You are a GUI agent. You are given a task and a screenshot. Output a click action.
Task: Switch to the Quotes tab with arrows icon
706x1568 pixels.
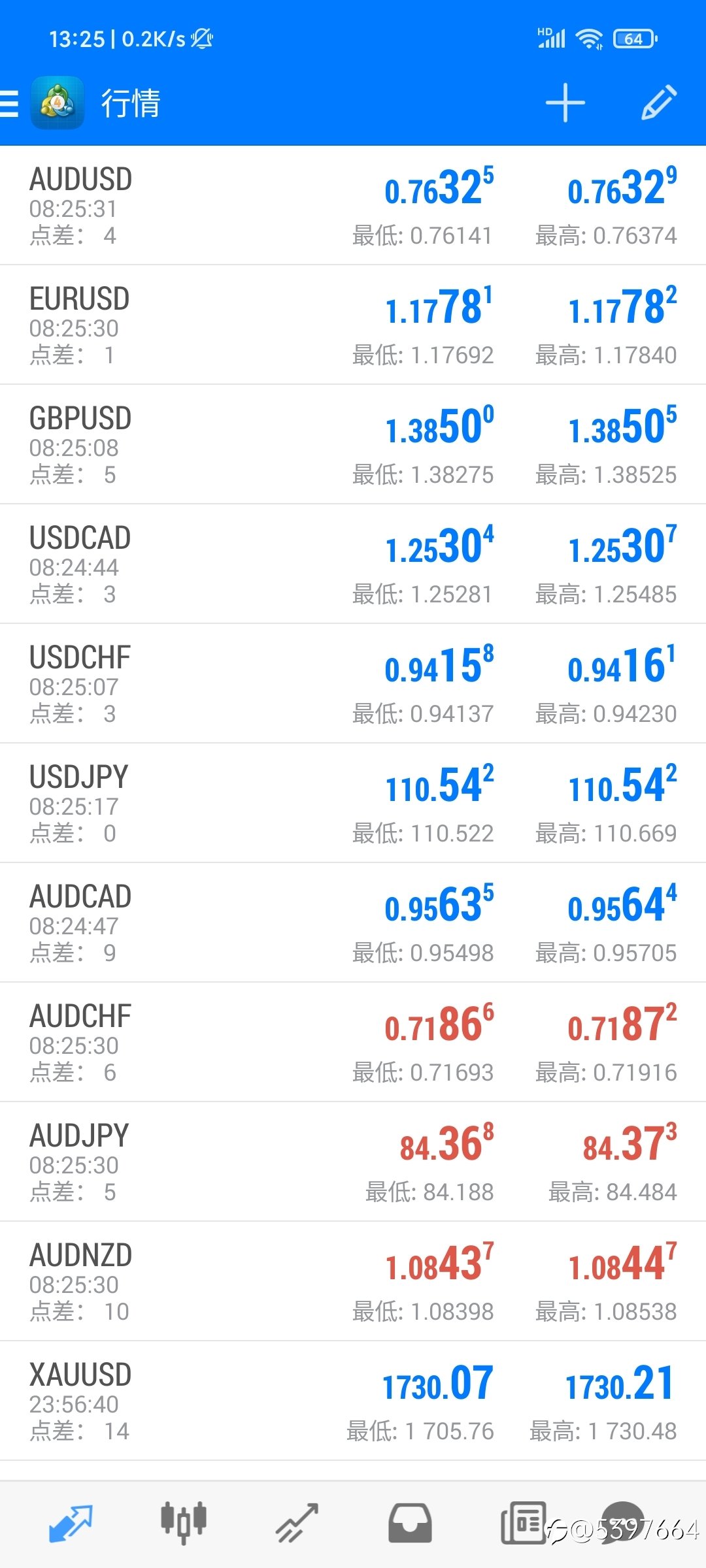coord(71,1524)
